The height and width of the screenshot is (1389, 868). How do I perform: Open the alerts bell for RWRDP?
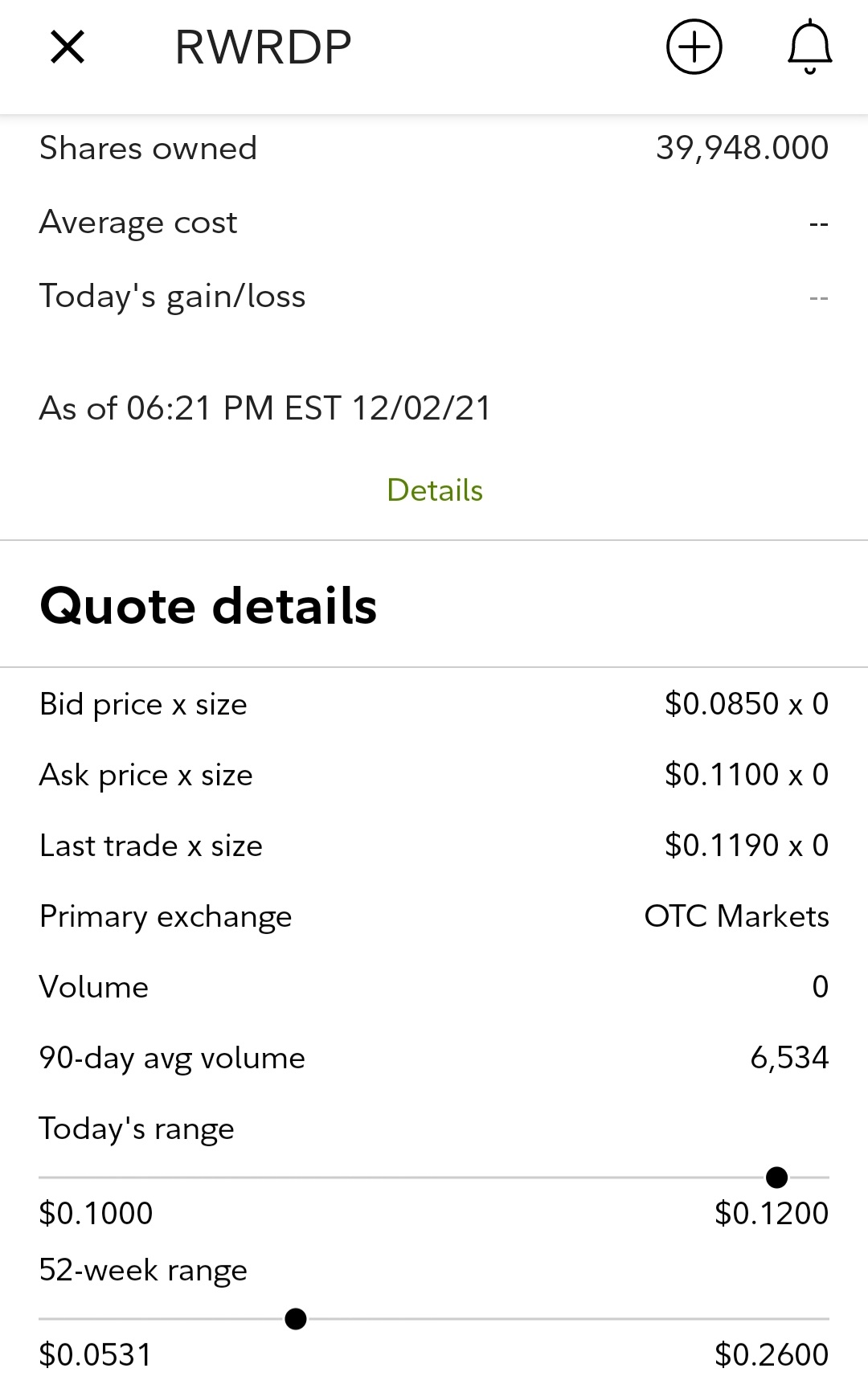coord(809,47)
